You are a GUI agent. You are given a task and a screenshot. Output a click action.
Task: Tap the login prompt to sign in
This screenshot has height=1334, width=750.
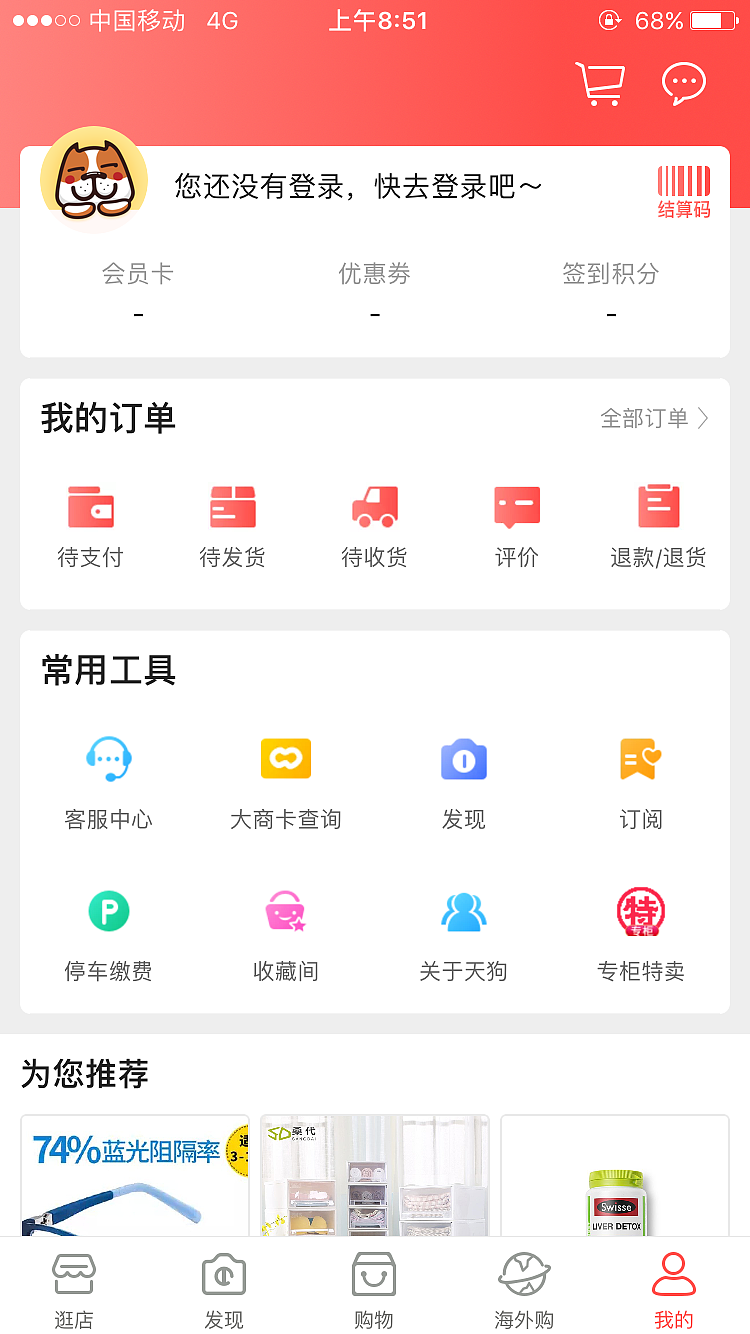355,186
